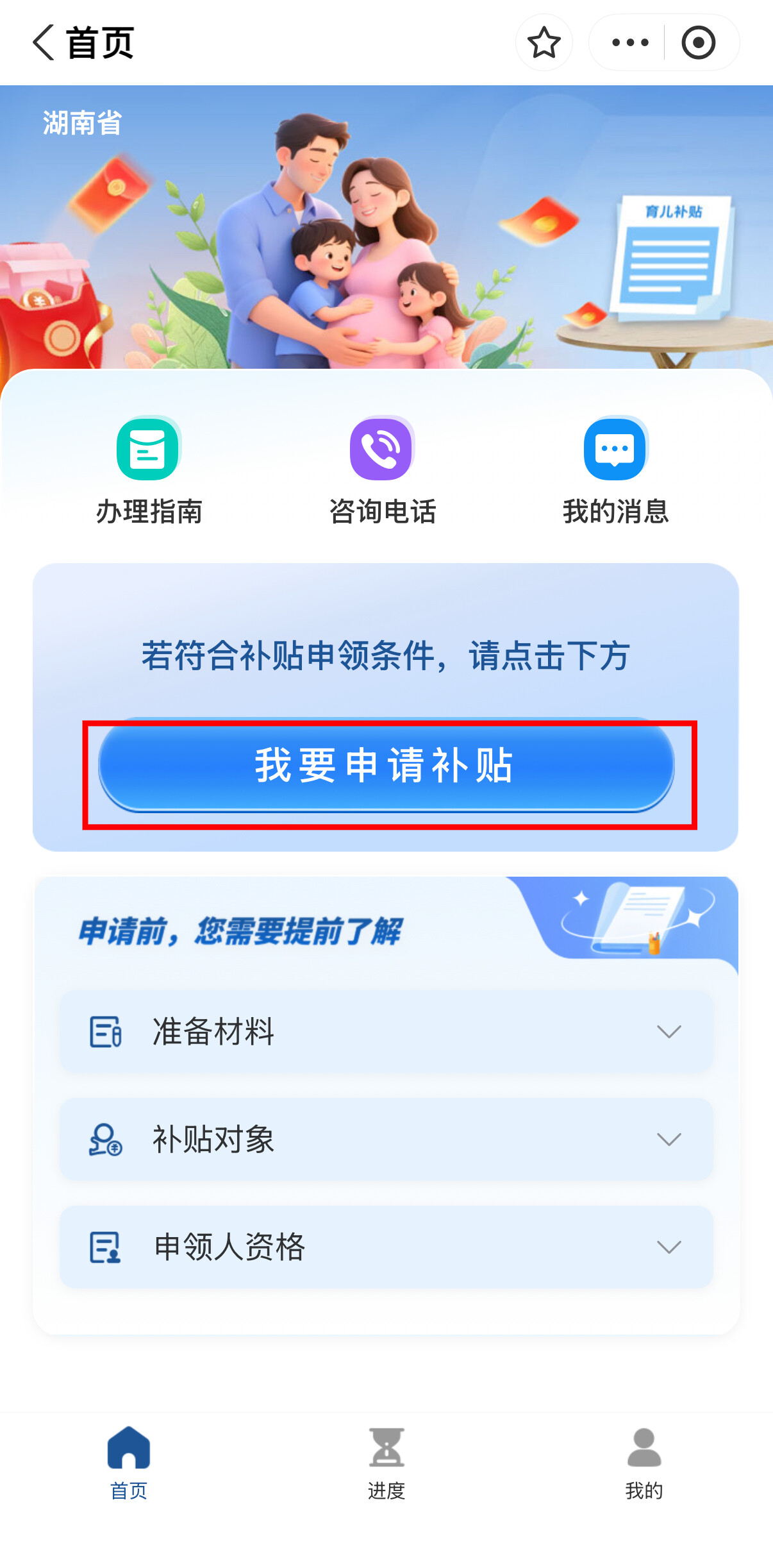The image size is (773, 1568).
Task: Expand the 申领人资格 section
Action: [x=386, y=1247]
